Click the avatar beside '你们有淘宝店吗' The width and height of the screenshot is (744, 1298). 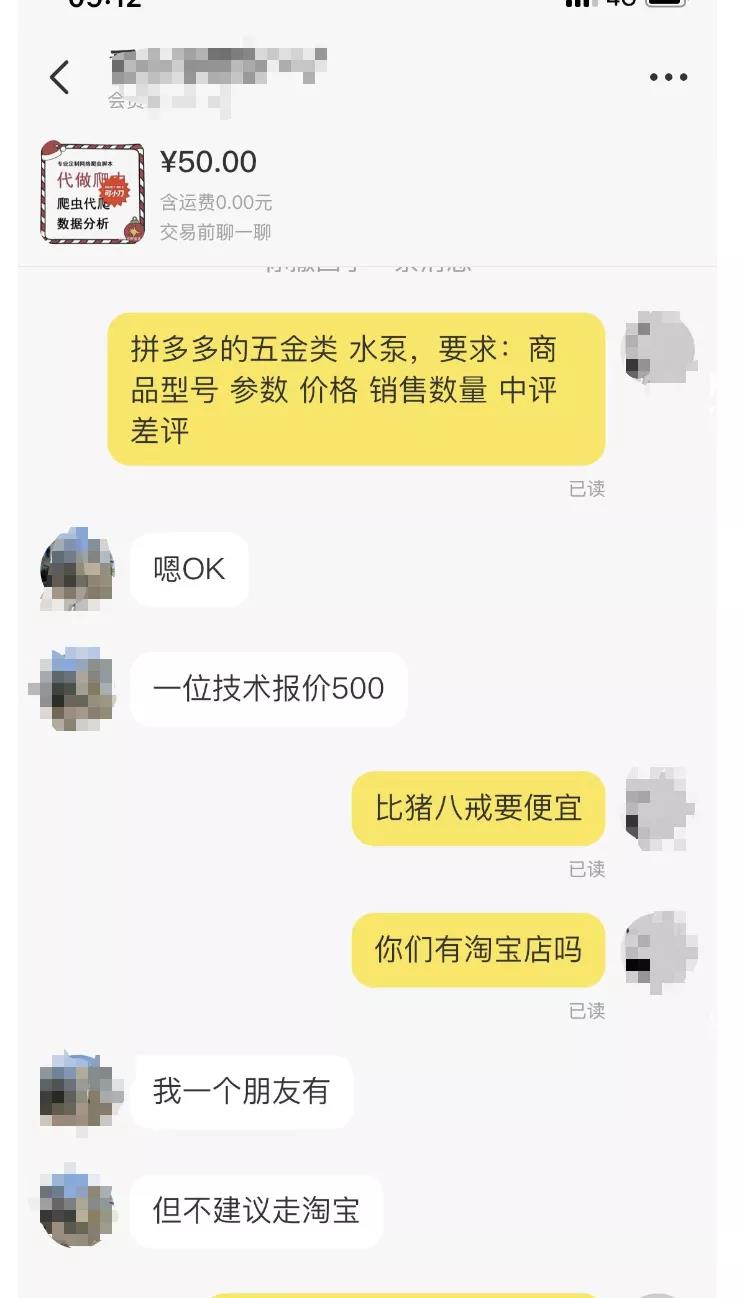pyautogui.click(x=661, y=950)
